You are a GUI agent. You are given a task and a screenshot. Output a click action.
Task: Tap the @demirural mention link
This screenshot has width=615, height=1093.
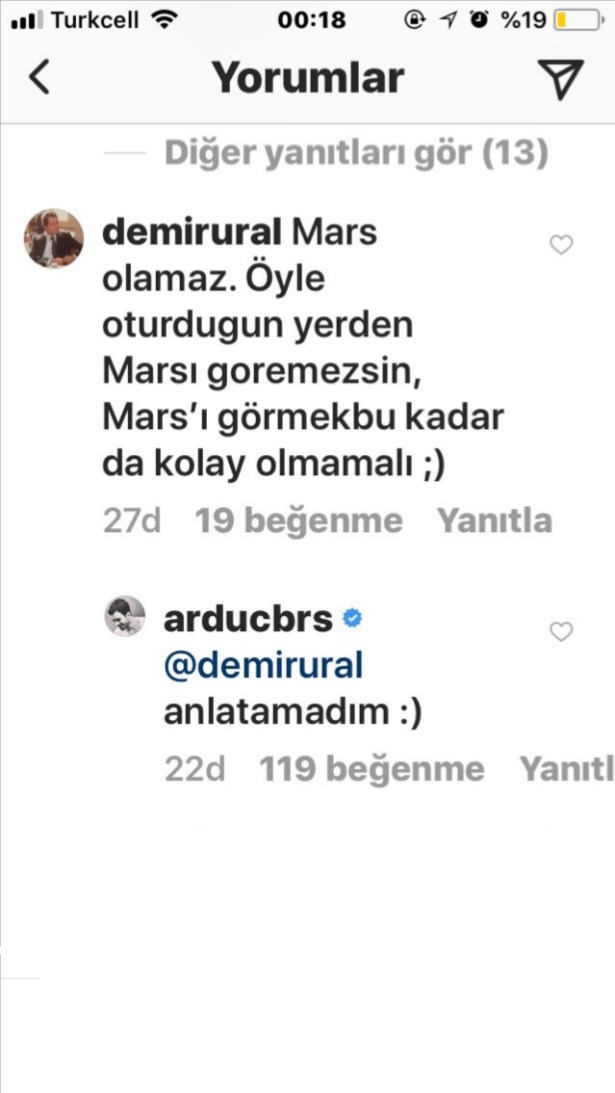pos(262,666)
